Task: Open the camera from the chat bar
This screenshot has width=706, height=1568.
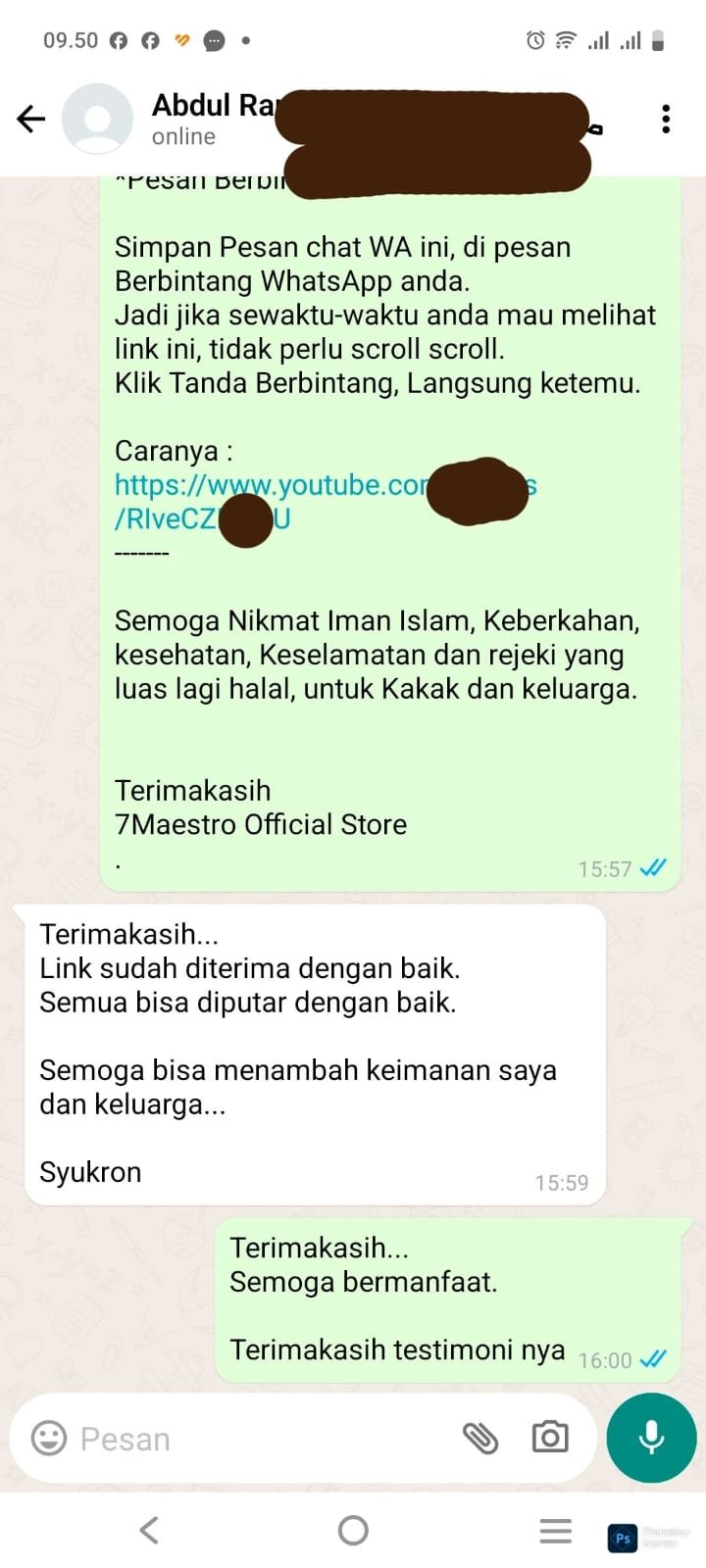Action: pos(550,1437)
